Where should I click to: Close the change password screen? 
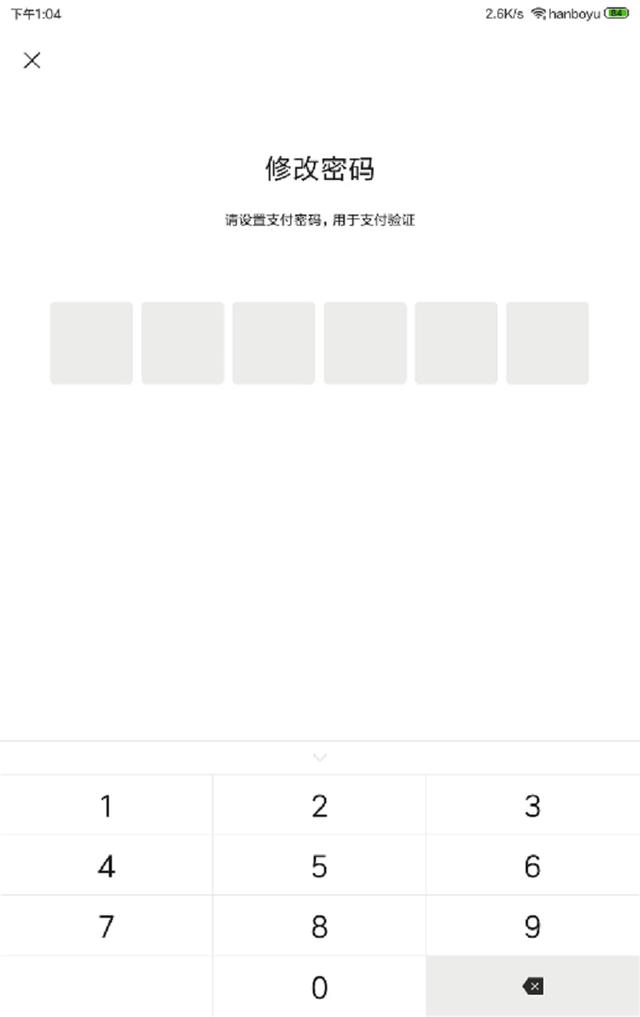pyautogui.click(x=32, y=60)
